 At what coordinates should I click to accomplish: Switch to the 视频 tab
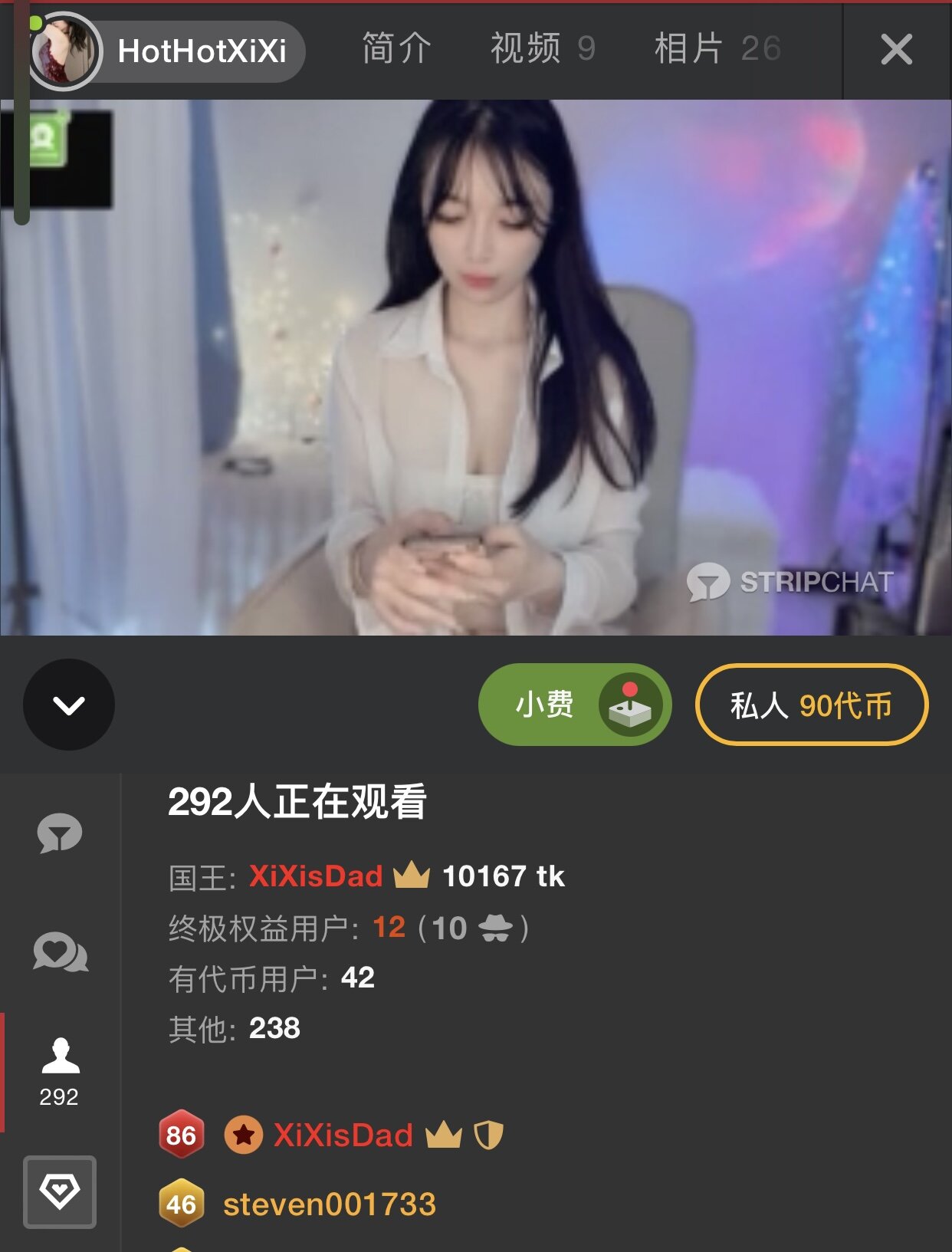[x=542, y=49]
